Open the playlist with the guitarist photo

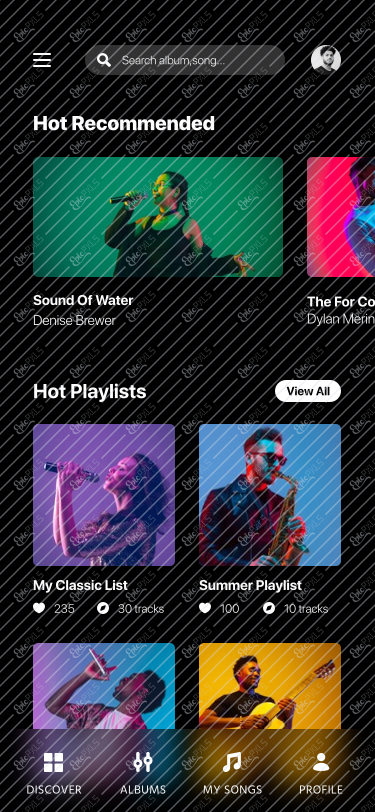(x=270, y=686)
